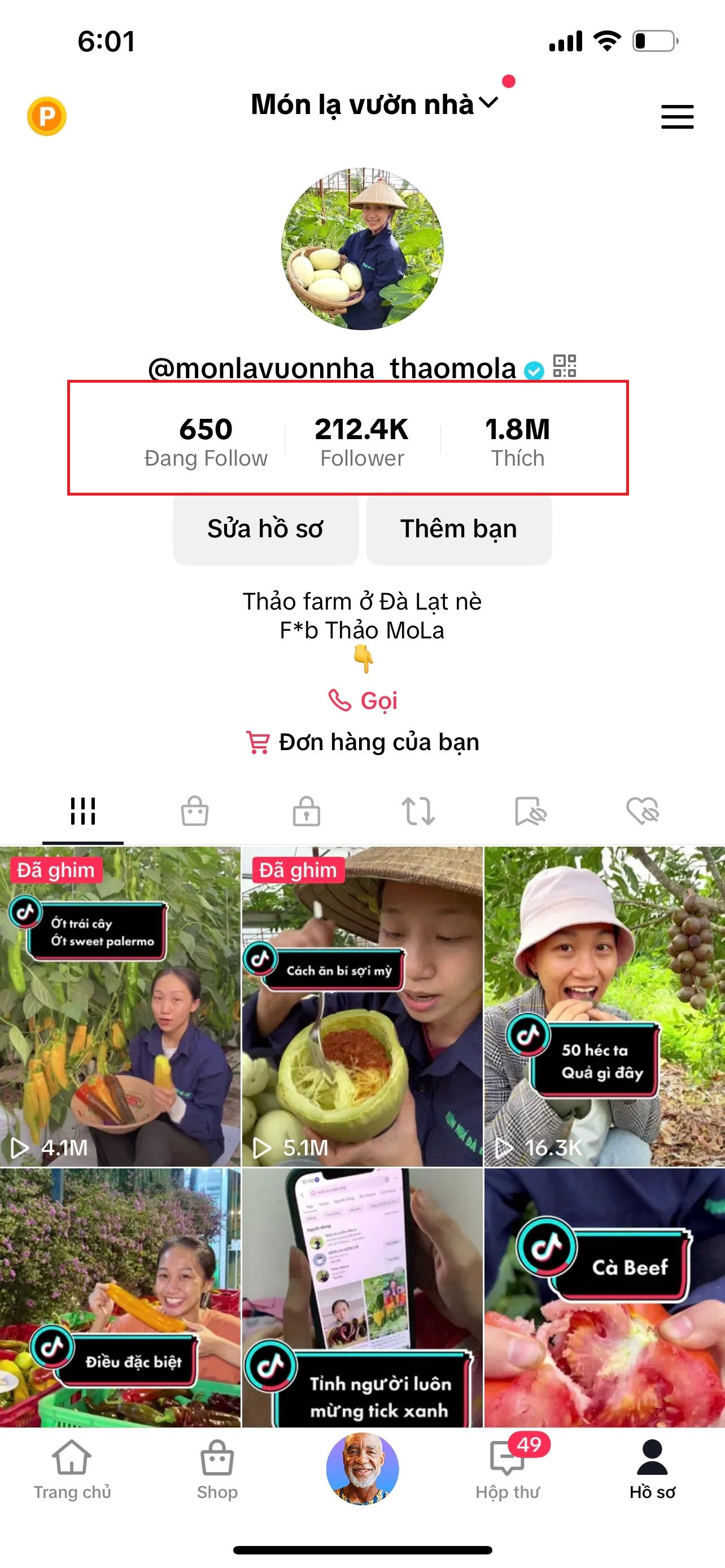Viewport: 725px width, 1568px height.
Task: Open Đơn hàng của bạn
Action: pos(363,743)
